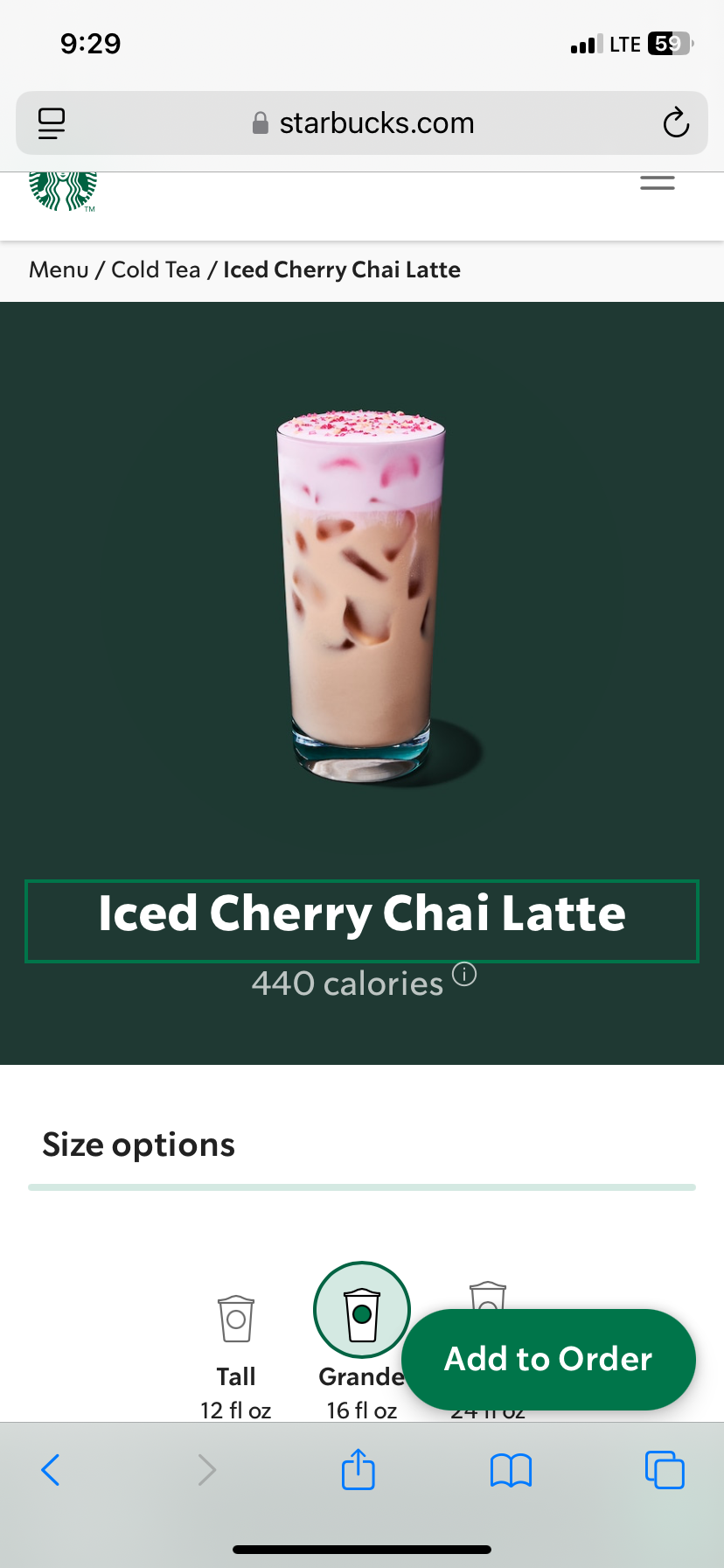Go to the Menu breadcrumb link
The image size is (724, 1568).
[59, 269]
